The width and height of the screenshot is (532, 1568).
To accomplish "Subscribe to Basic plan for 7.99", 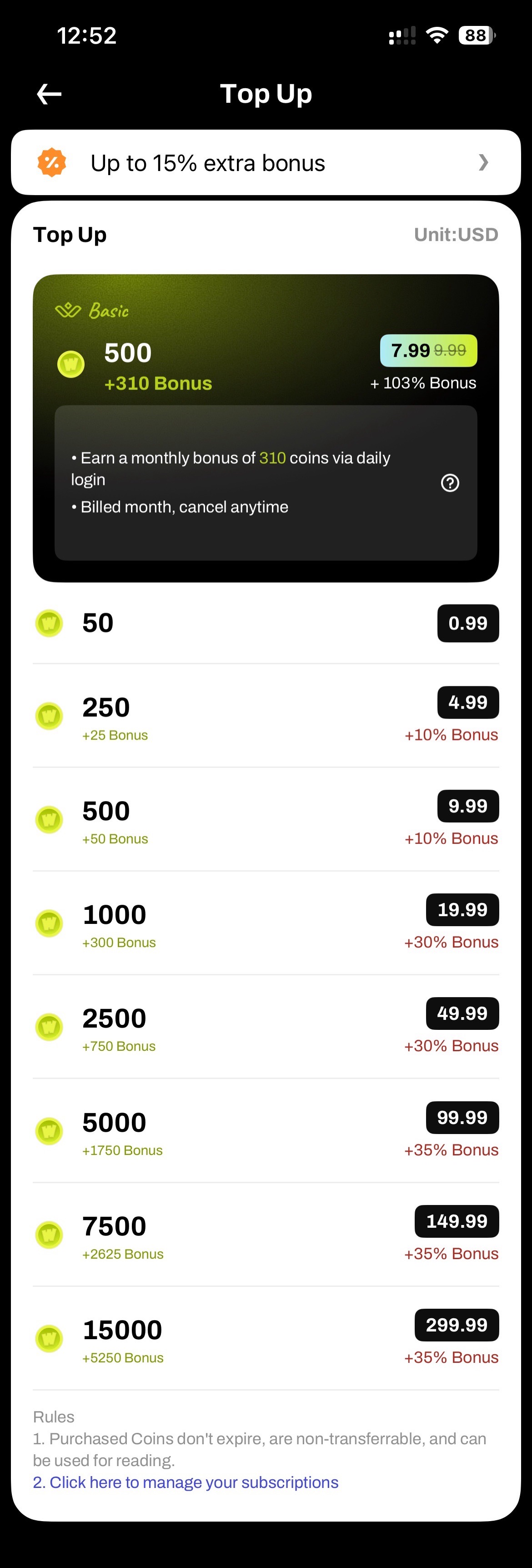I will pos(428,351).
